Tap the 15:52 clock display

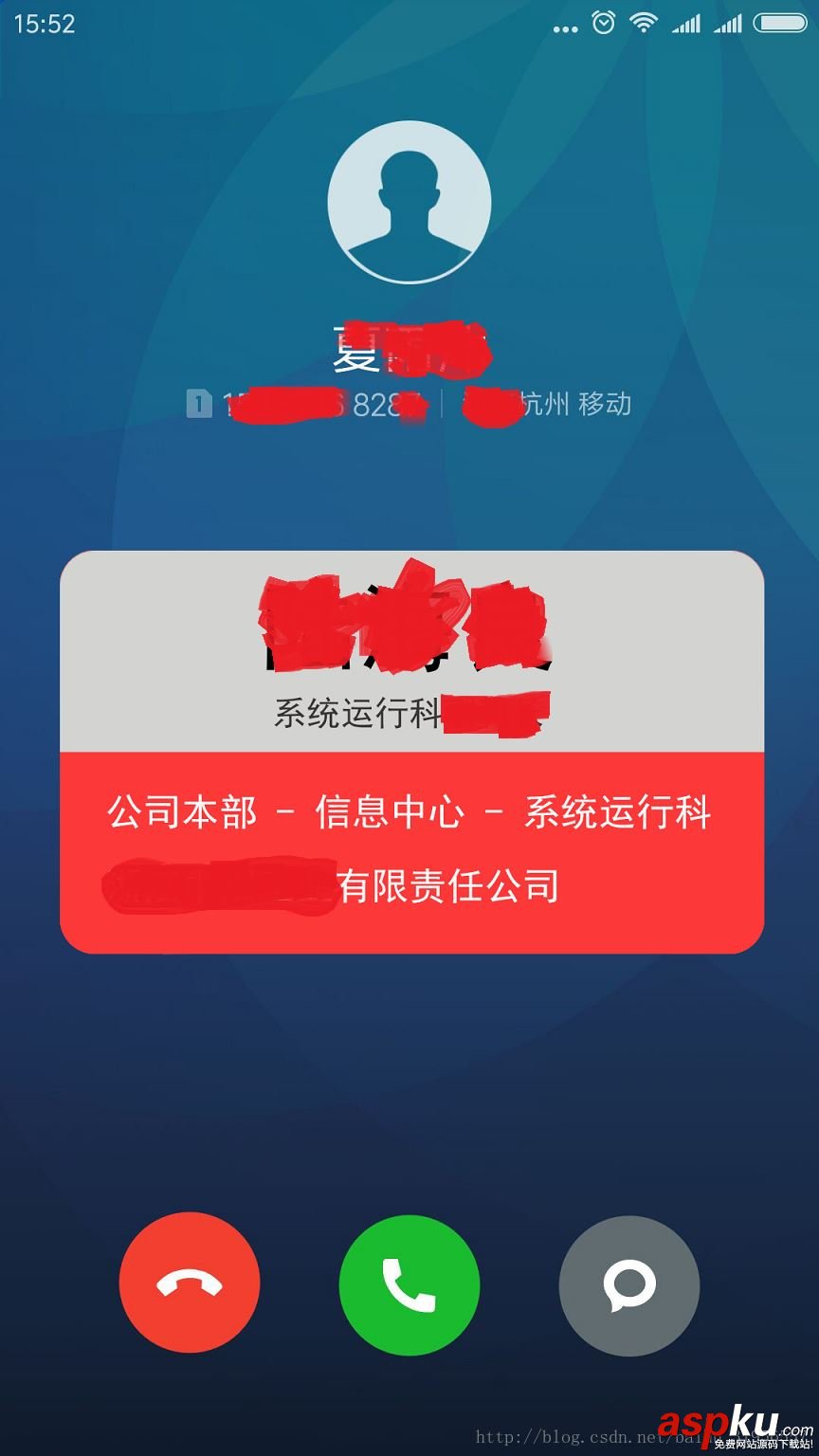coord(45,24)
